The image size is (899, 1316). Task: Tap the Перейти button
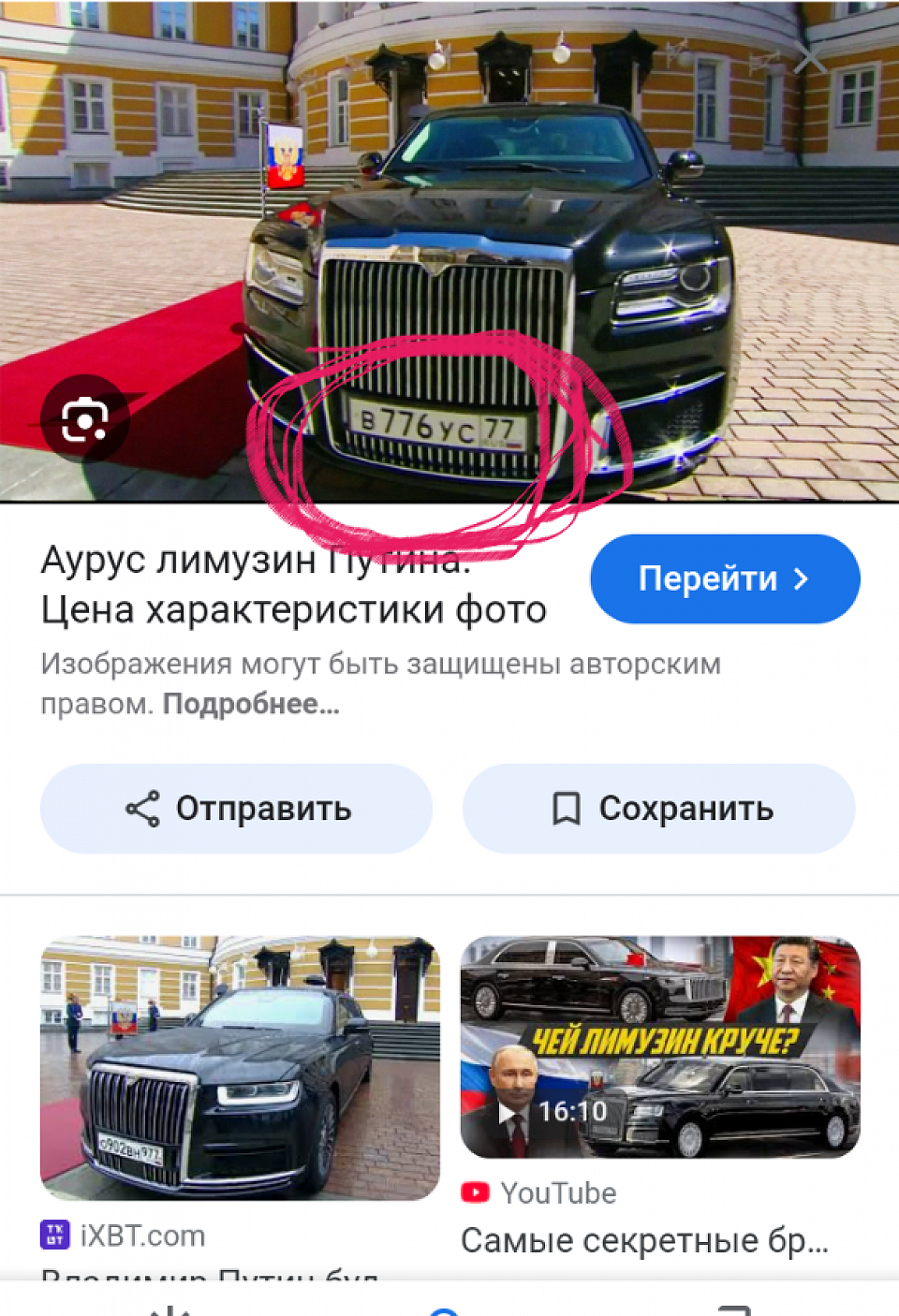(724, 579)
